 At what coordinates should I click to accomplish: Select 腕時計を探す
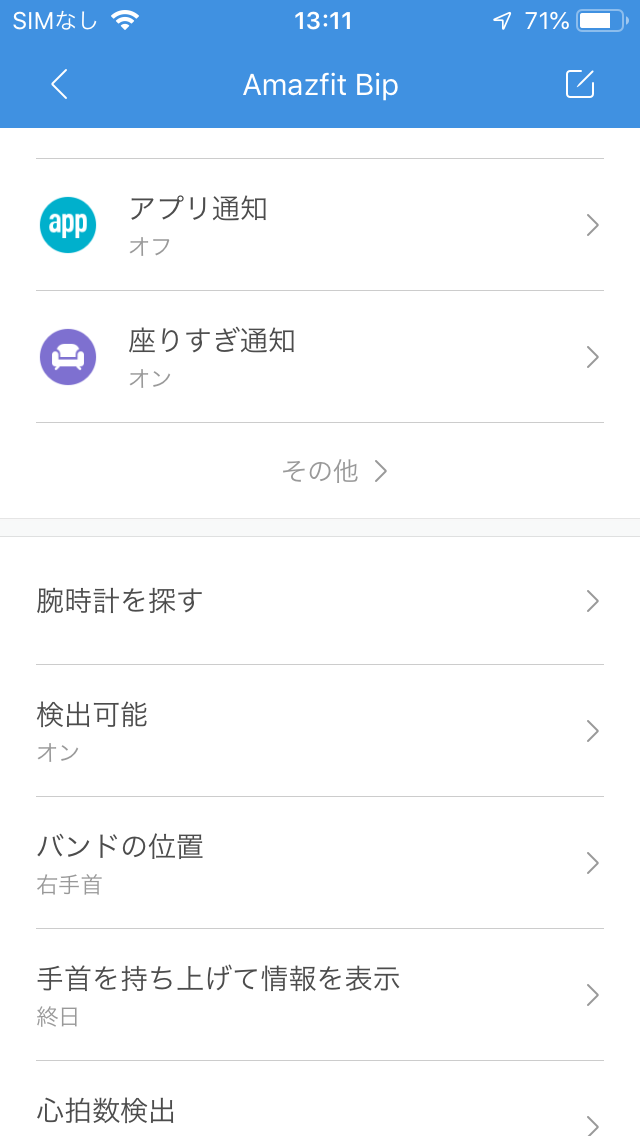tap(320, 601)
